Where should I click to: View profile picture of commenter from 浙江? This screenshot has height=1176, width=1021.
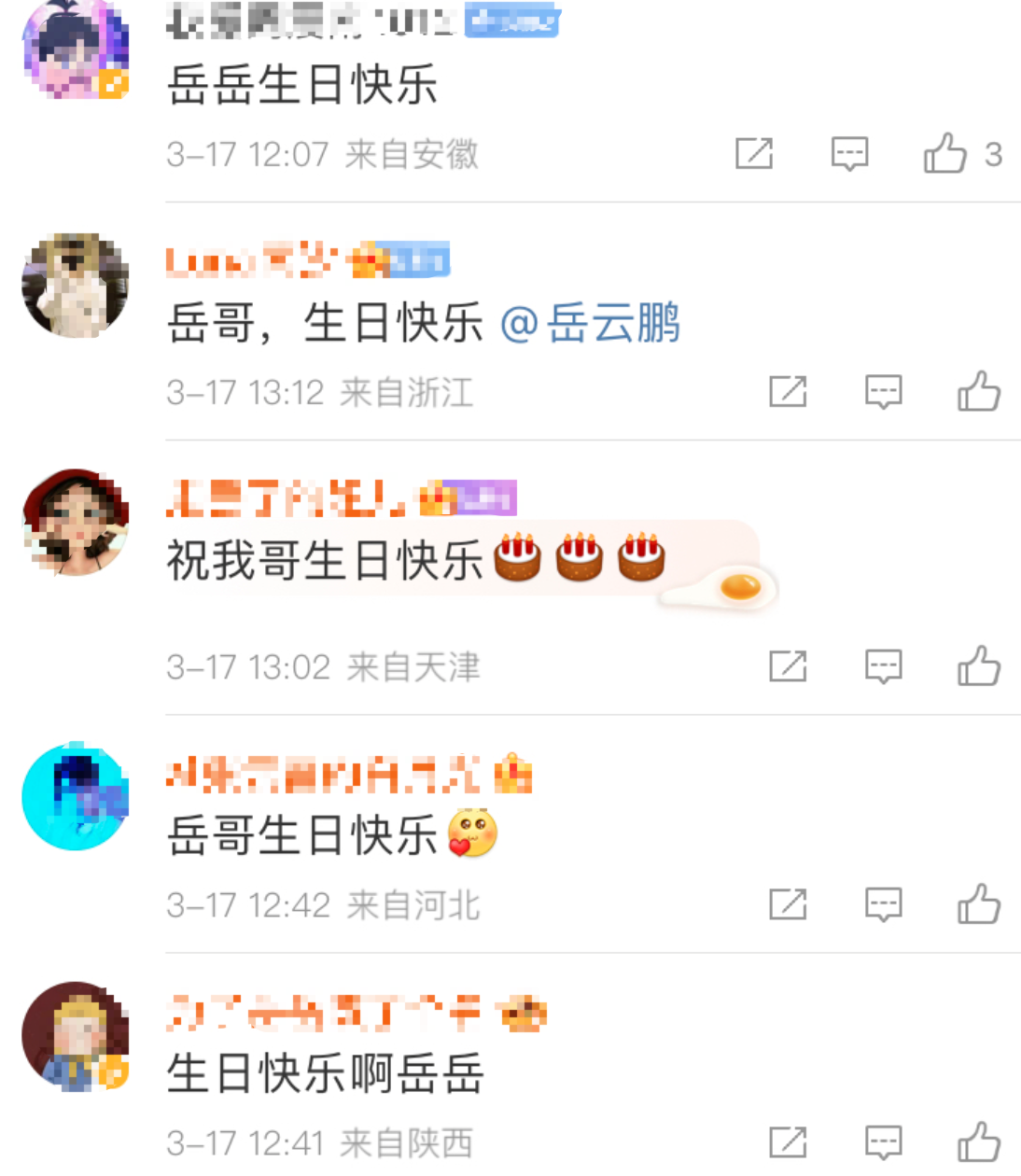pyautogui.click(x=76, y=285)
